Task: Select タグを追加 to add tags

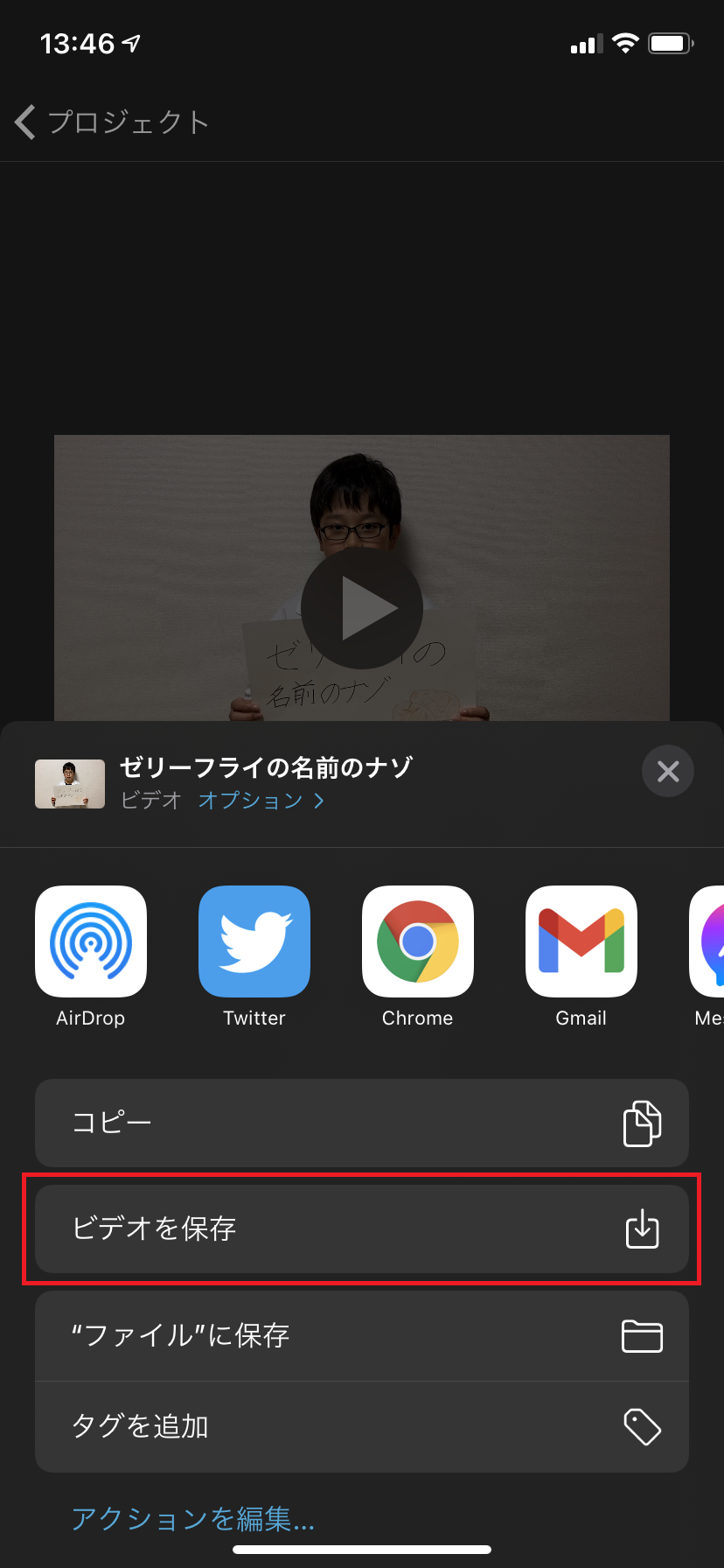Action: [362, 1427]
